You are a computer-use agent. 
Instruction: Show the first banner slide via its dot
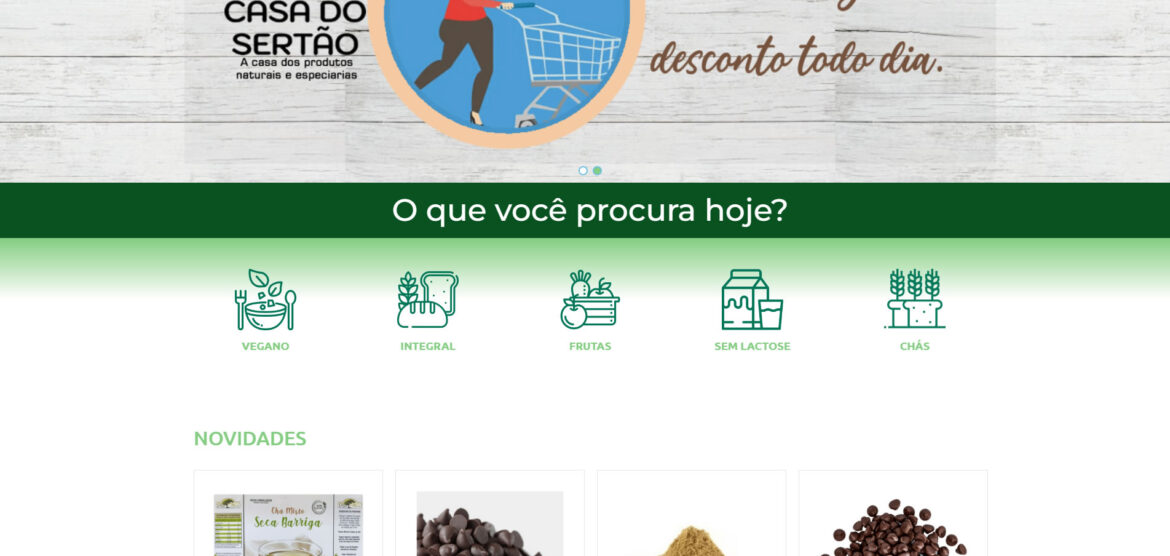point(583,171)
